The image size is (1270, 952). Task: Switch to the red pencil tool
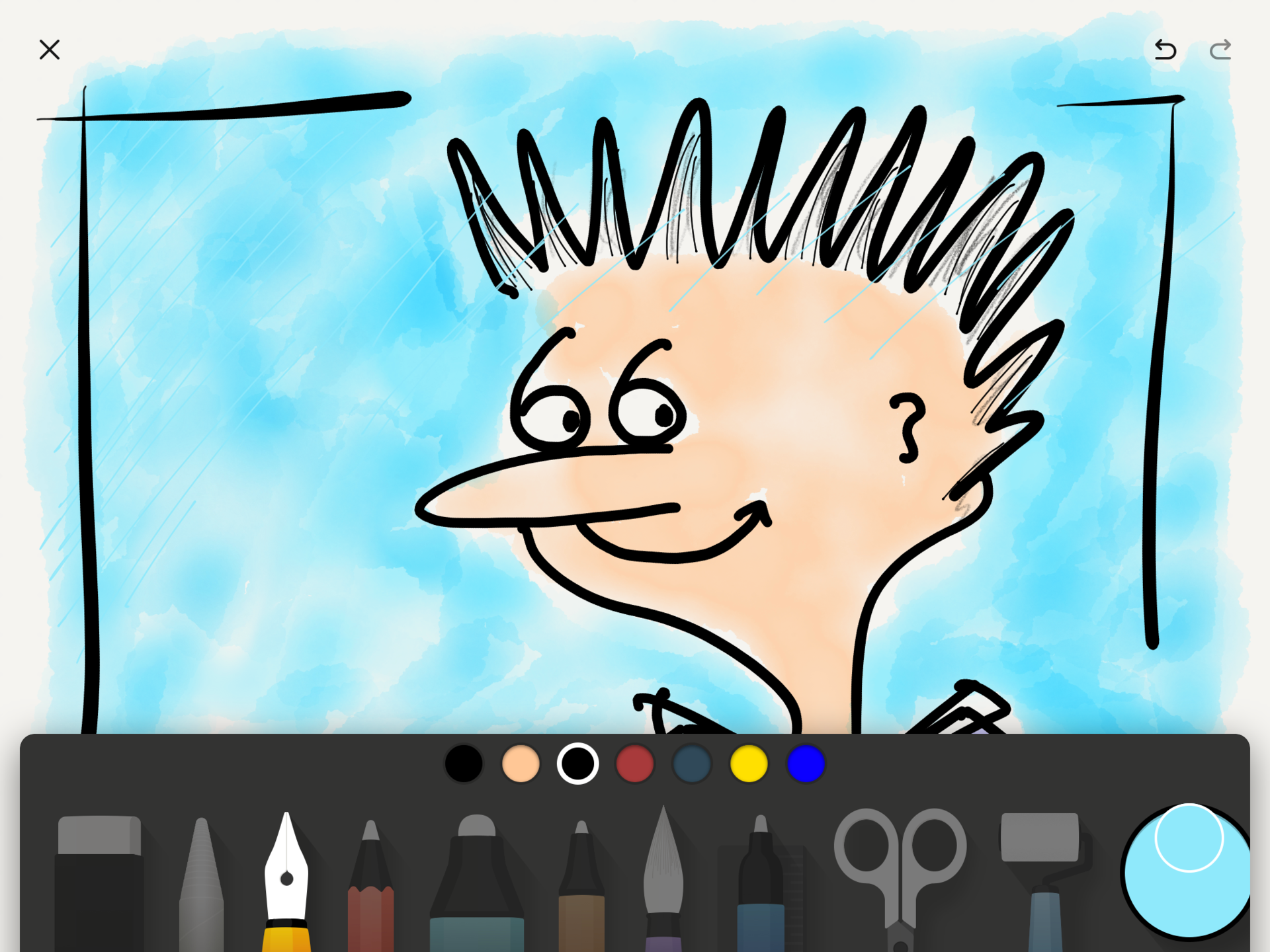coord(371,886)
